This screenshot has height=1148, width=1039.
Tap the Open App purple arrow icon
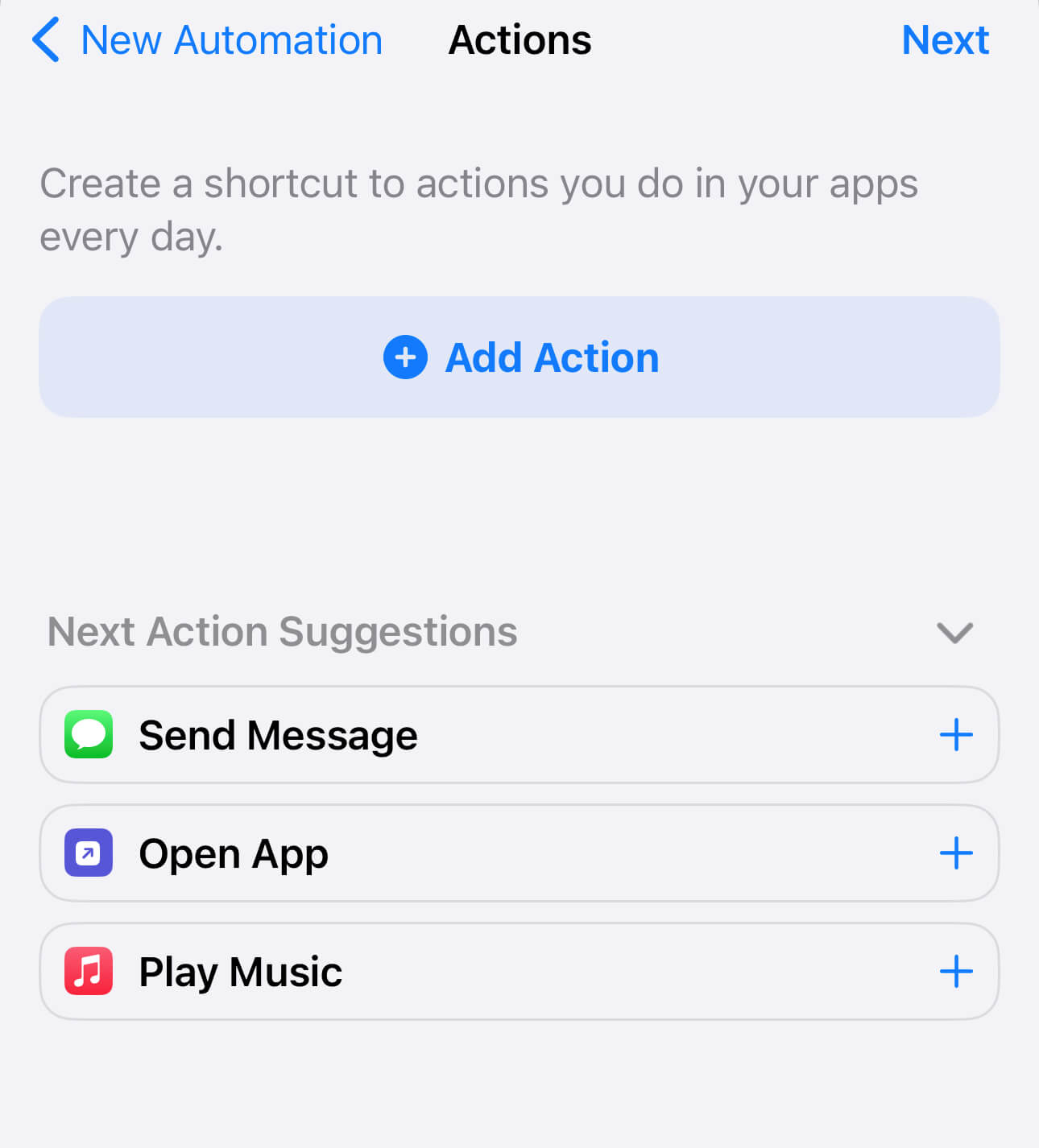(89, 853)
